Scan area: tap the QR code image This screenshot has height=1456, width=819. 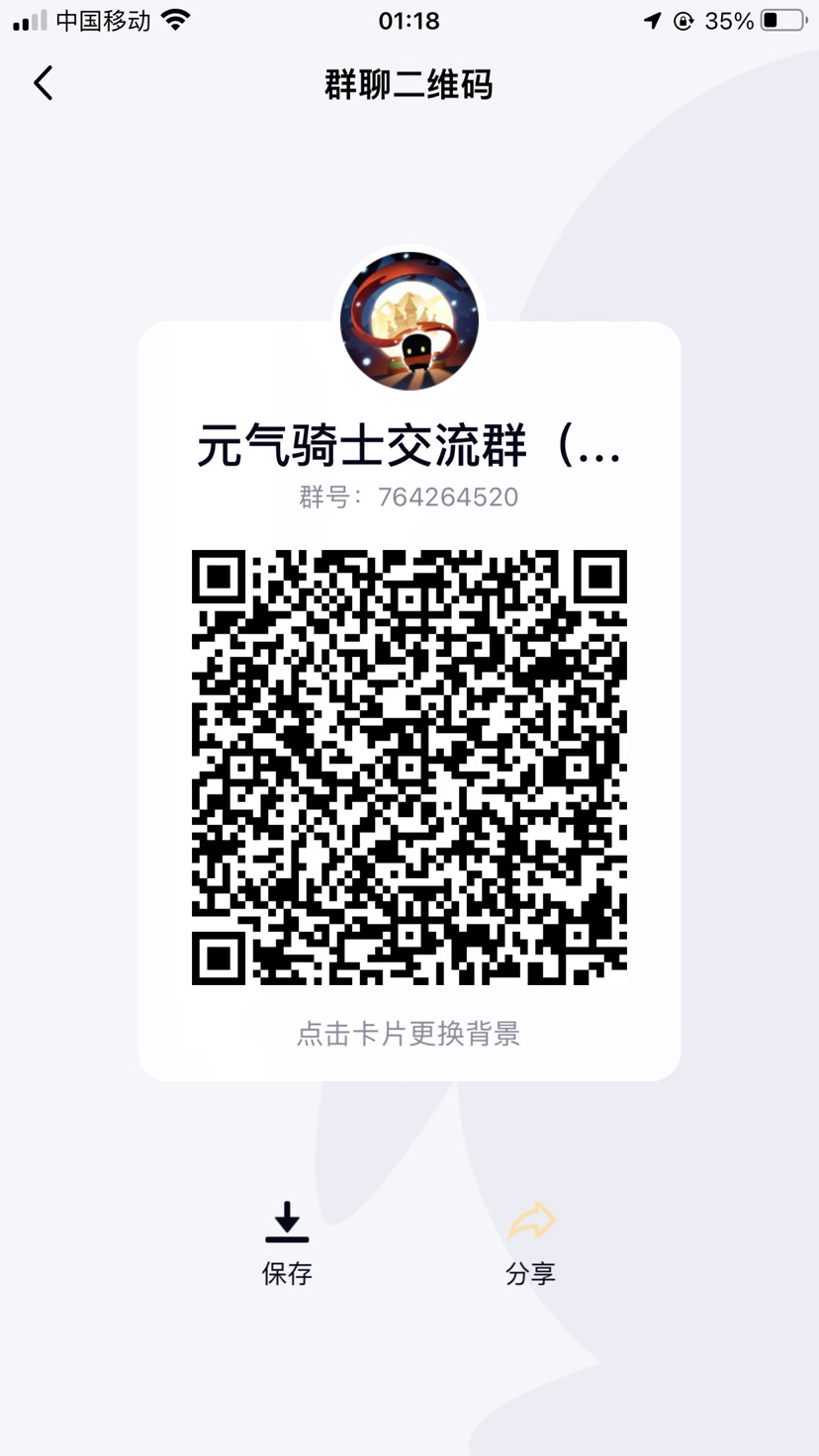tap(409, 769)
